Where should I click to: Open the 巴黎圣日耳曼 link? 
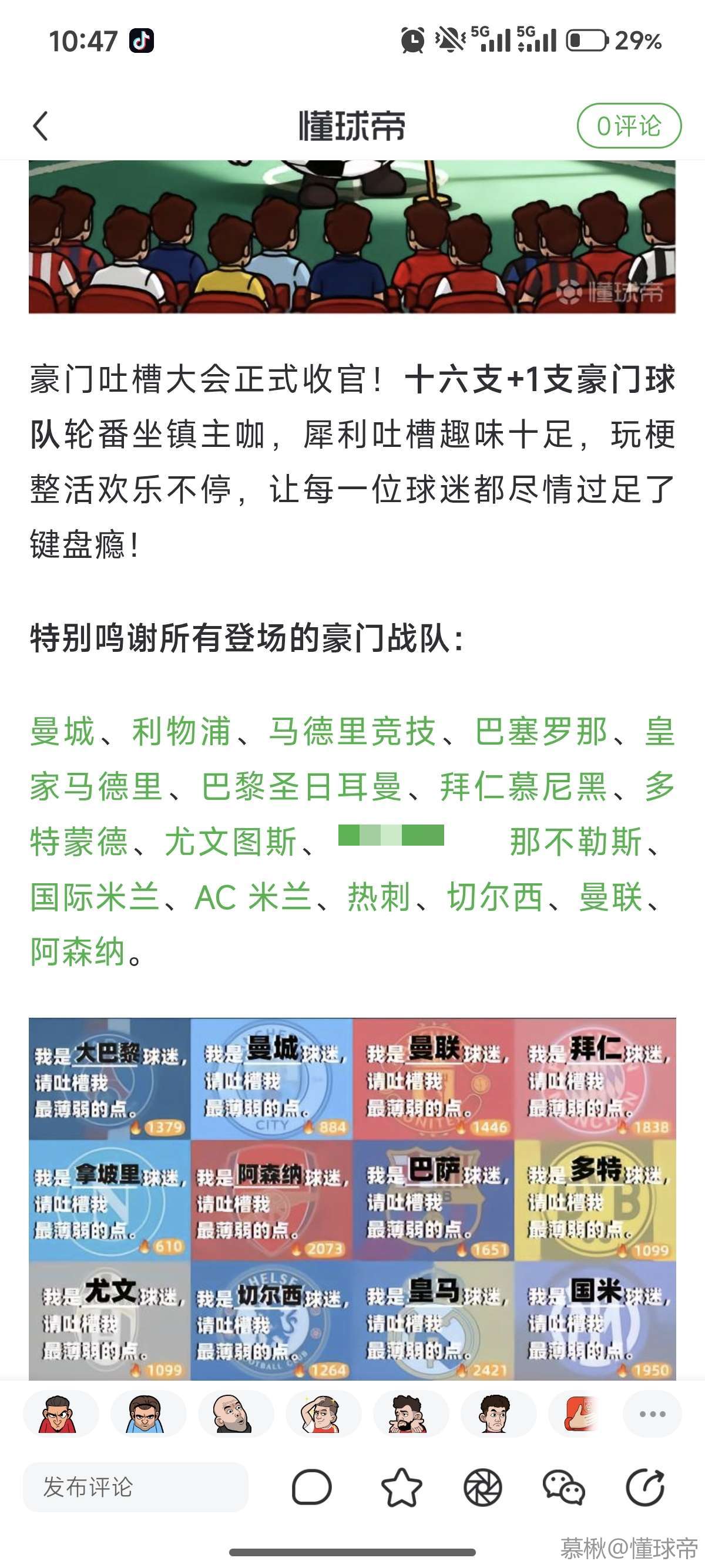point(301,786)
